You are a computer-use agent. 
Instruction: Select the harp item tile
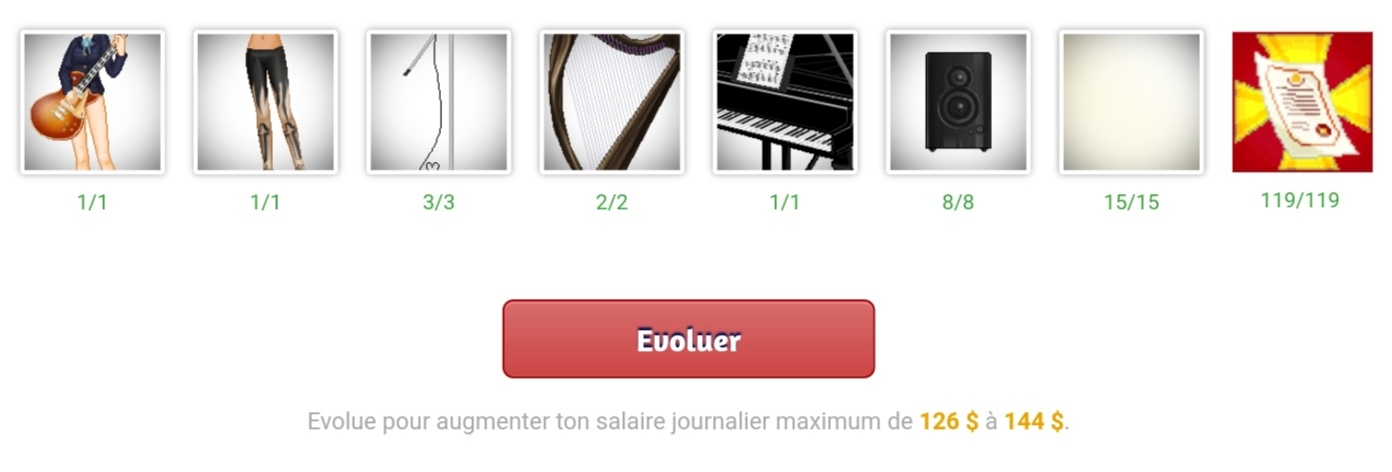[x=611, y=102]
